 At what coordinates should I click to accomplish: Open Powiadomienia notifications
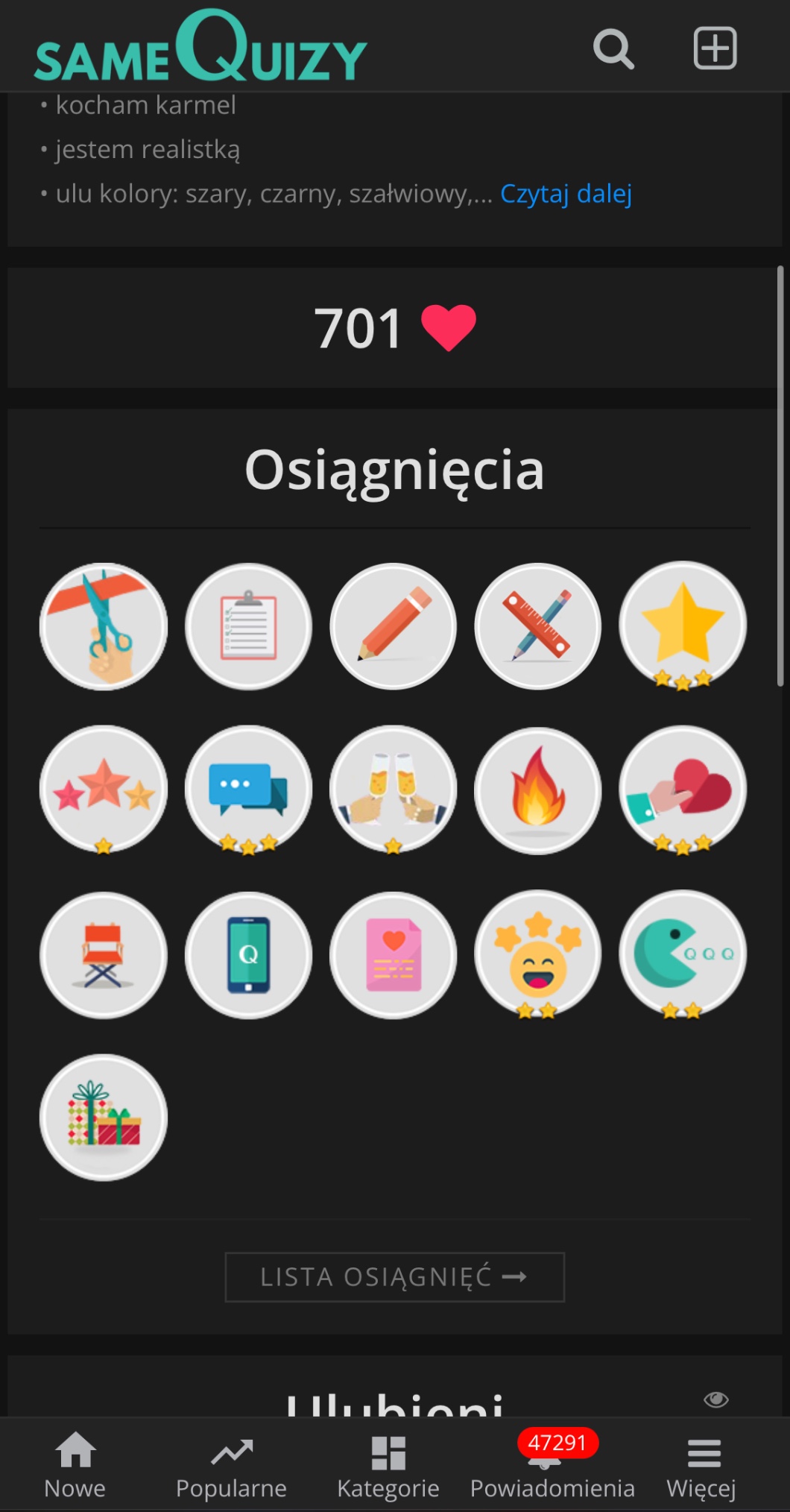(552, 1465)
